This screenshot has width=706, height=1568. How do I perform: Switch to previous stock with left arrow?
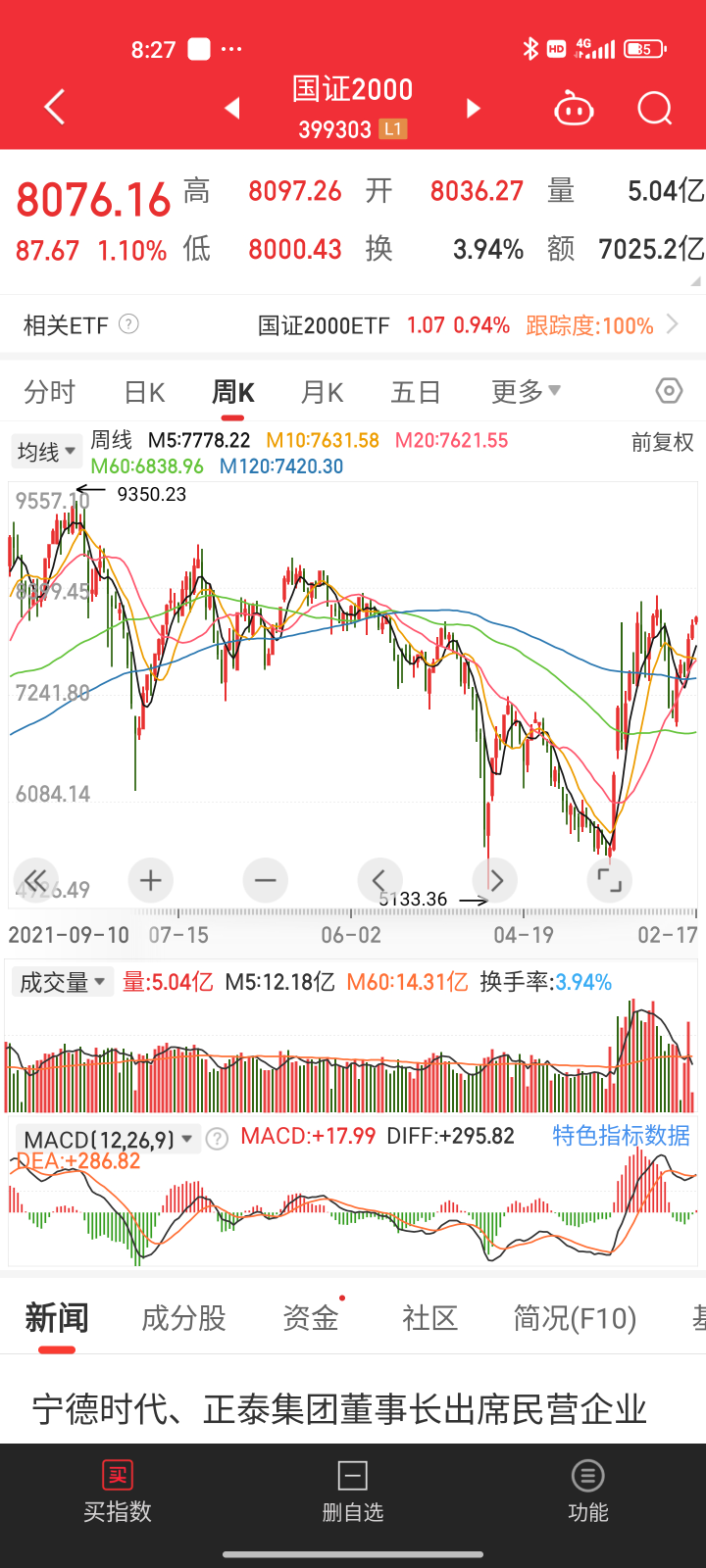tap(232, 108)
